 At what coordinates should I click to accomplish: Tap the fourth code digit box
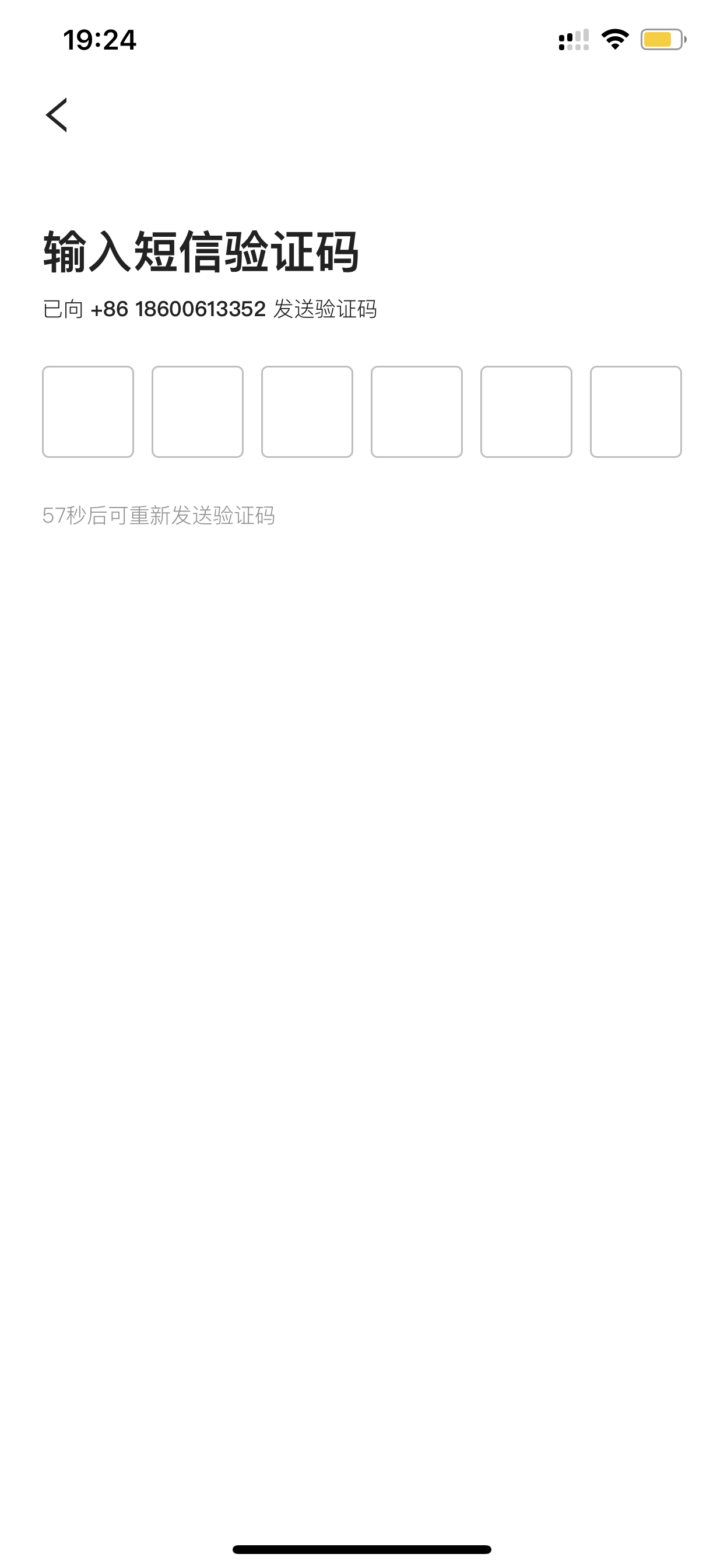[417, 411]
